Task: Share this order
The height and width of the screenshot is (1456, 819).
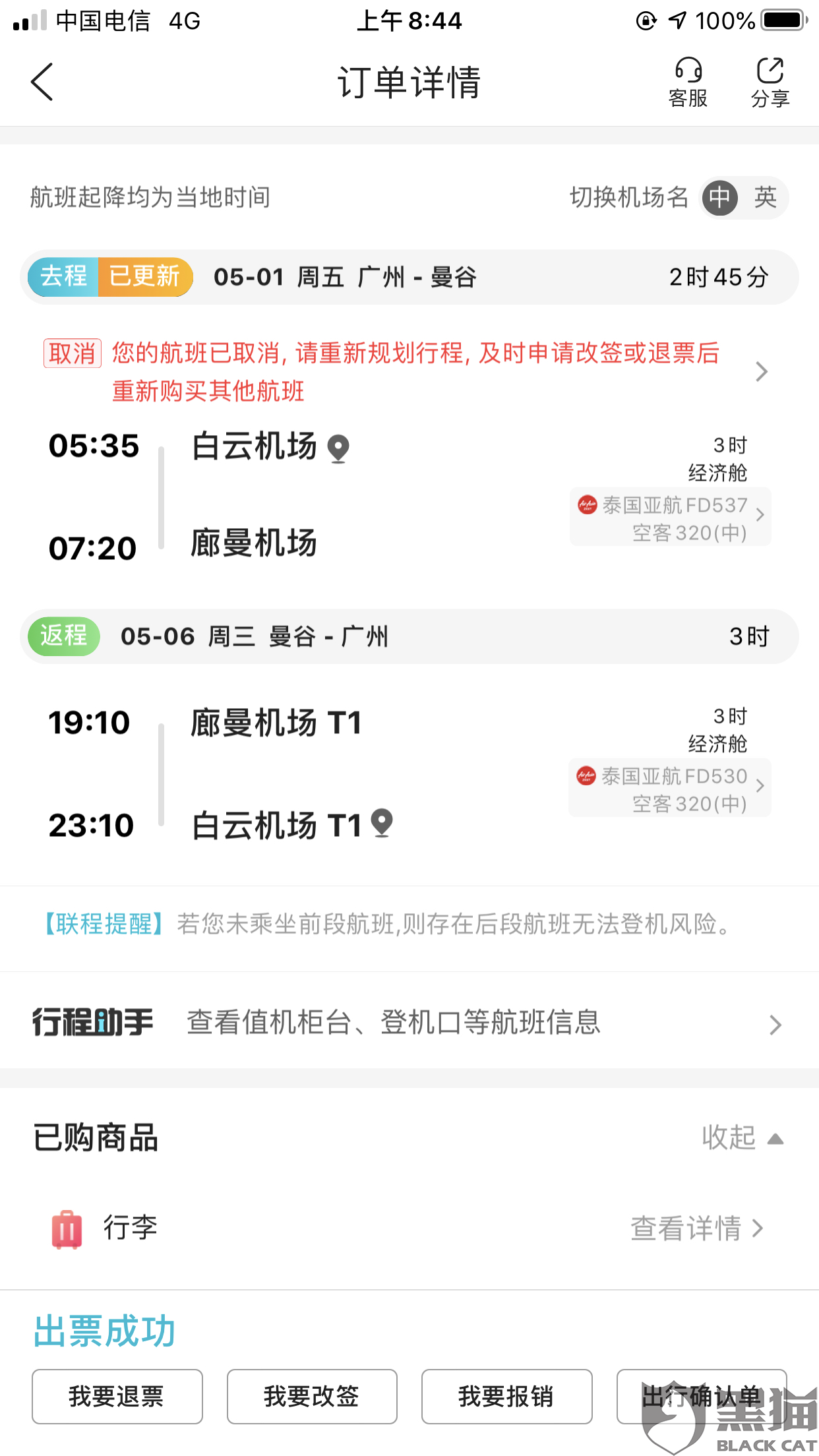Action: (770, 82)
